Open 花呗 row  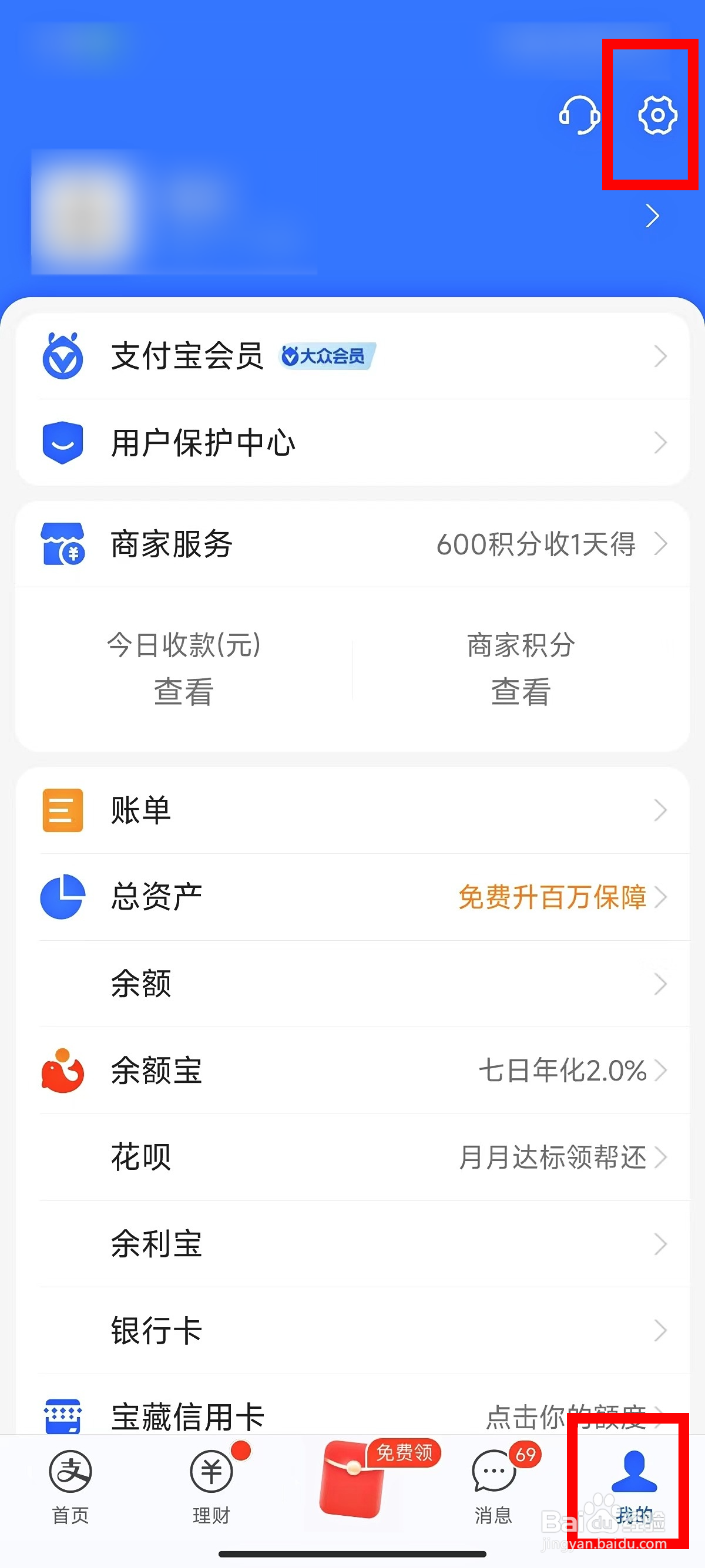353,1157
